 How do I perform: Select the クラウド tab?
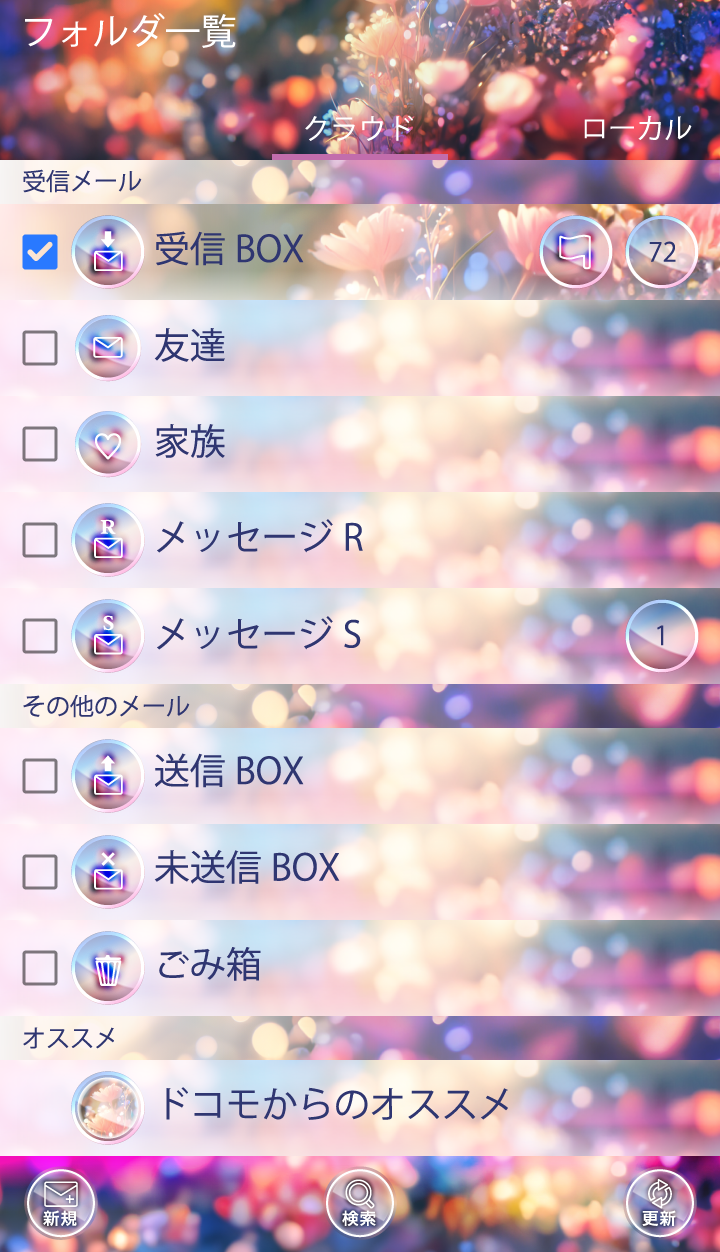(358, 129)
